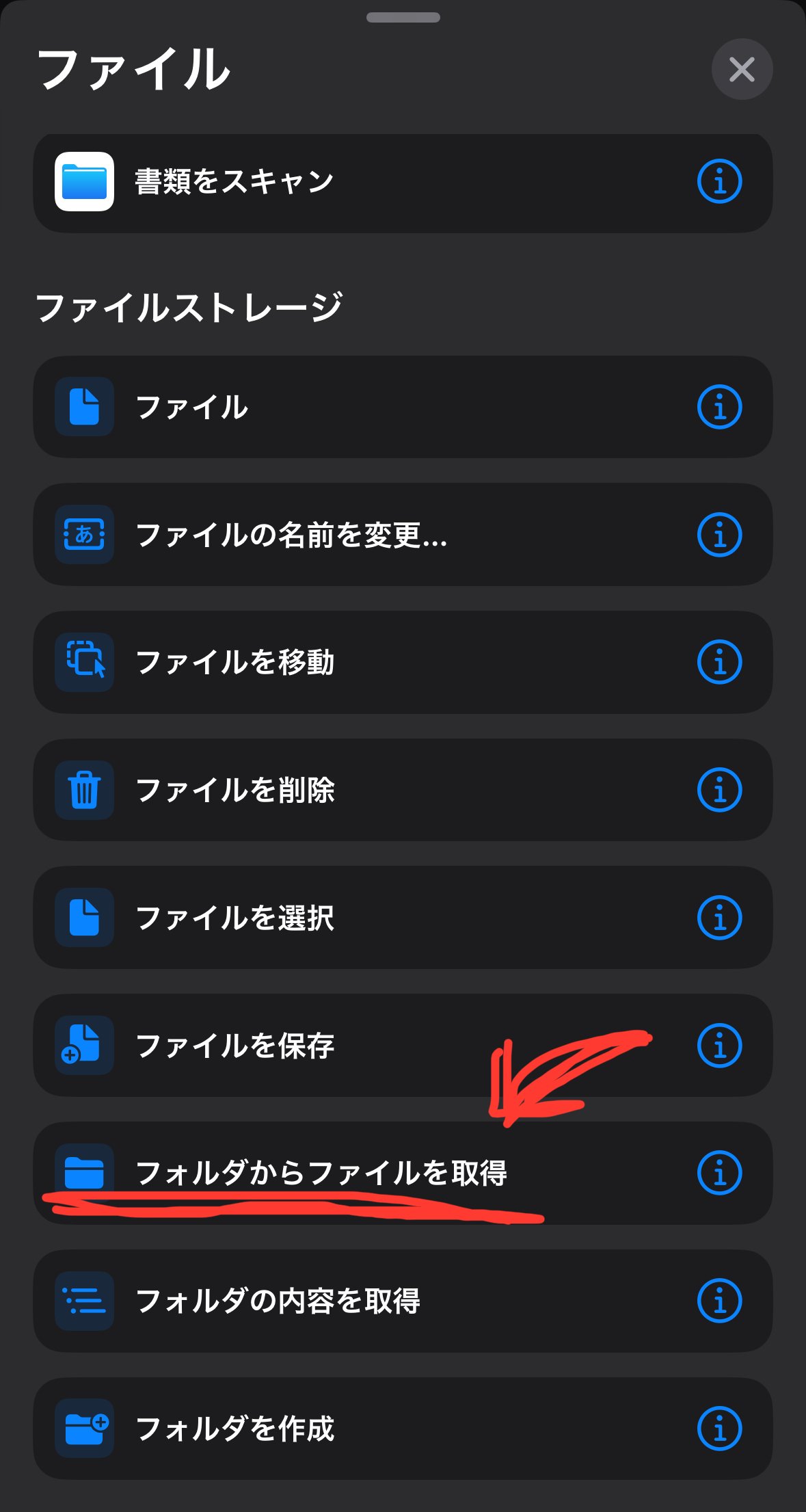The width and height of the screenshot is (806, 1512).
Task: View info for ファイルを保存
Action: (x=719, y=1046)
